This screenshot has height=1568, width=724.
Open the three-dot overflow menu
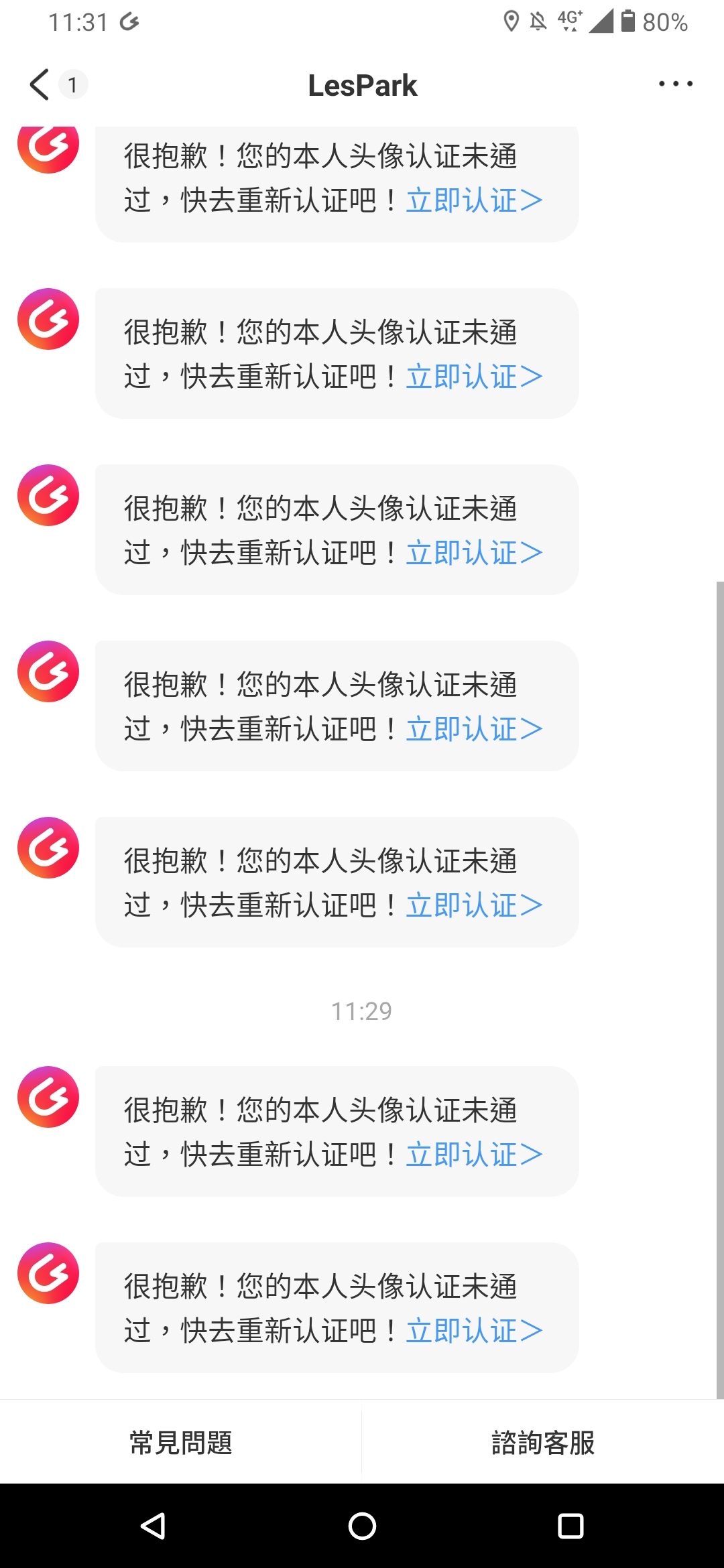coord(675,84)
